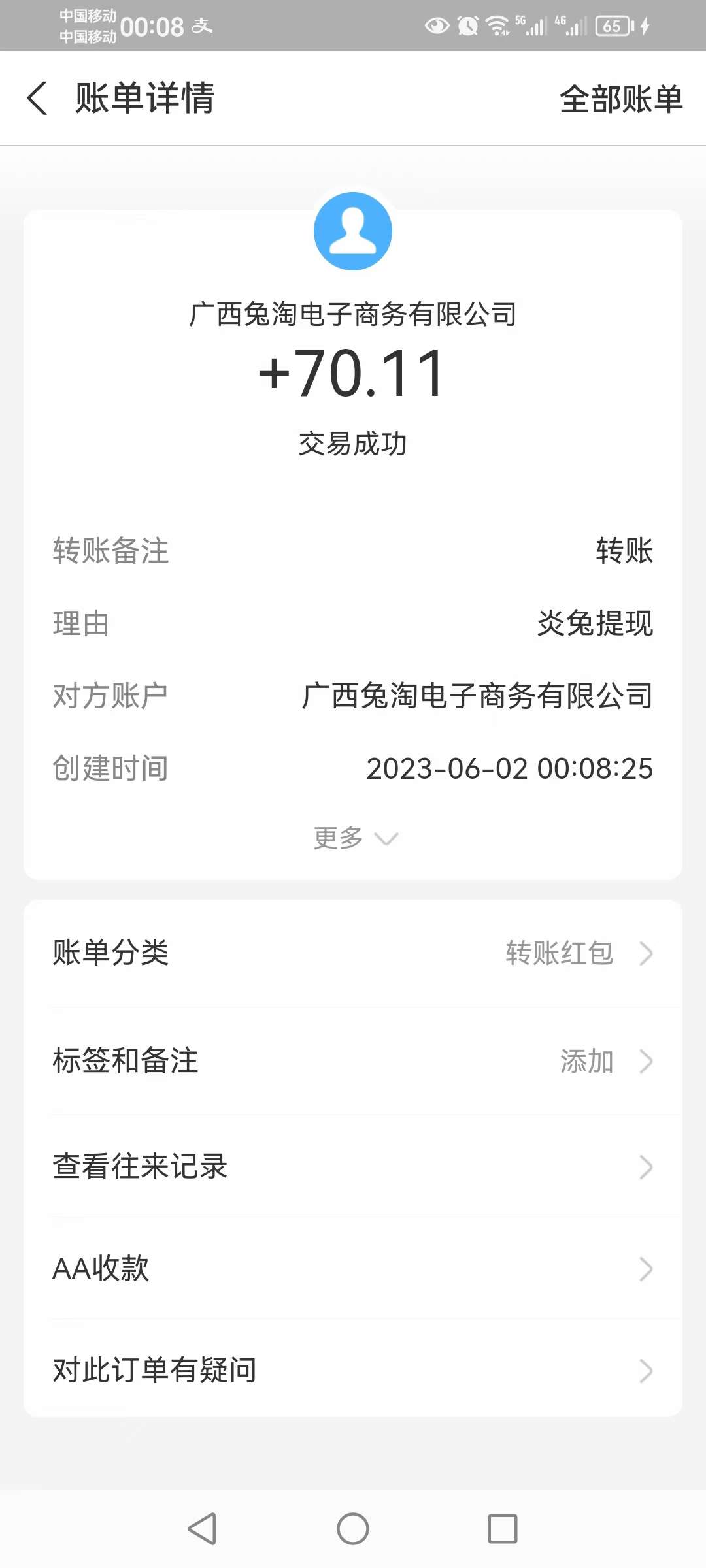Open the system recent apps view
The image size is (706, 1568).
502,1529
